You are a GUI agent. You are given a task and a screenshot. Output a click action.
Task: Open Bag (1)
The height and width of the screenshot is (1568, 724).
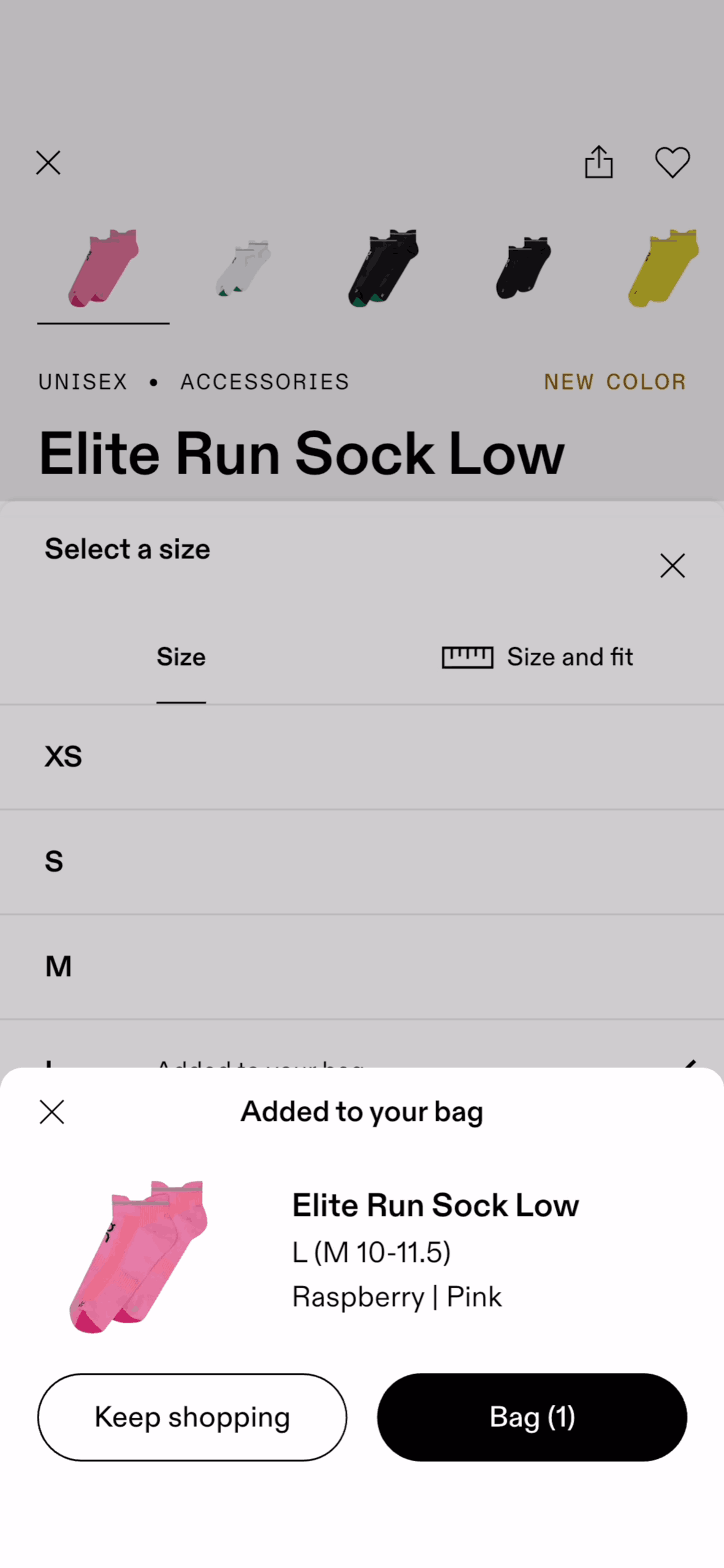[532, 1416]
